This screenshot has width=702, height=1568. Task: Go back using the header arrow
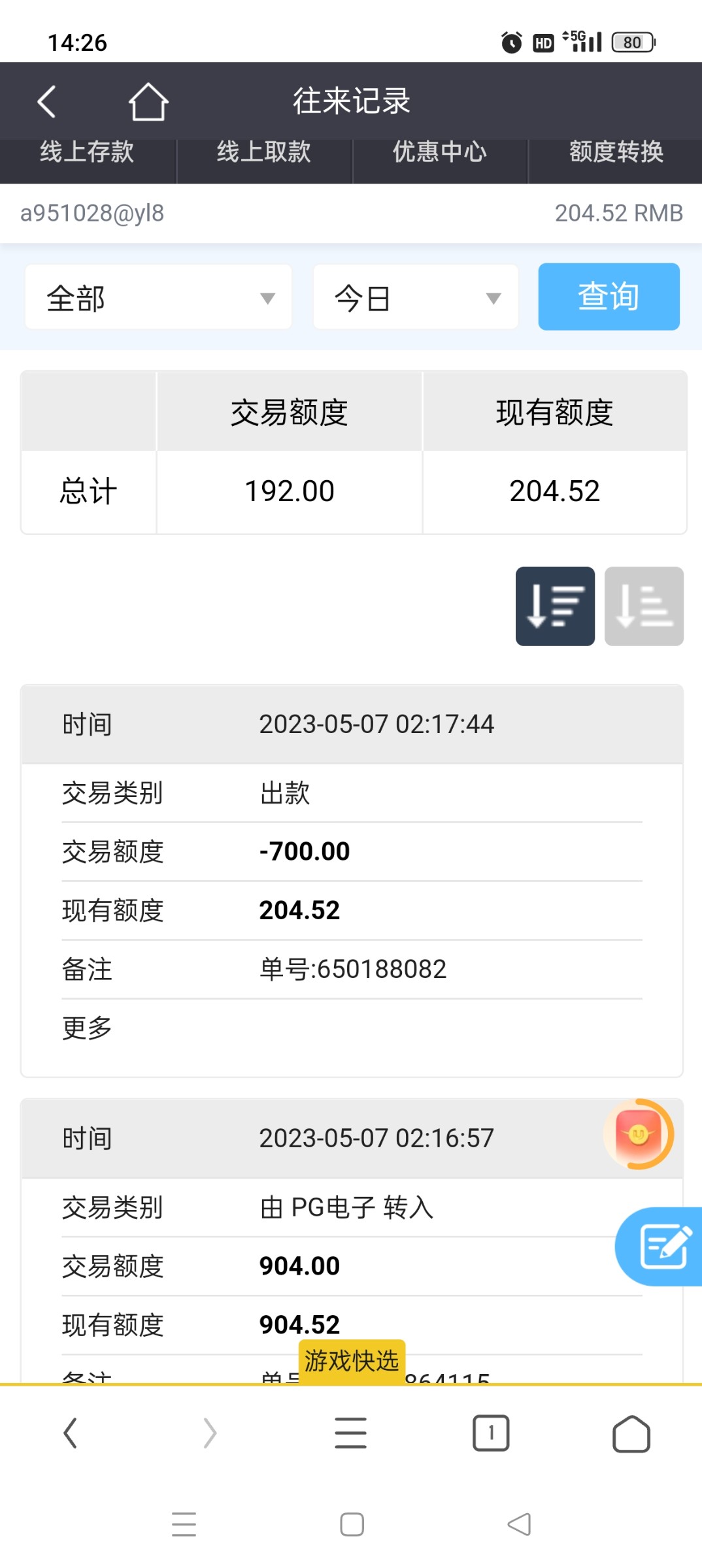tap(46, 102)
